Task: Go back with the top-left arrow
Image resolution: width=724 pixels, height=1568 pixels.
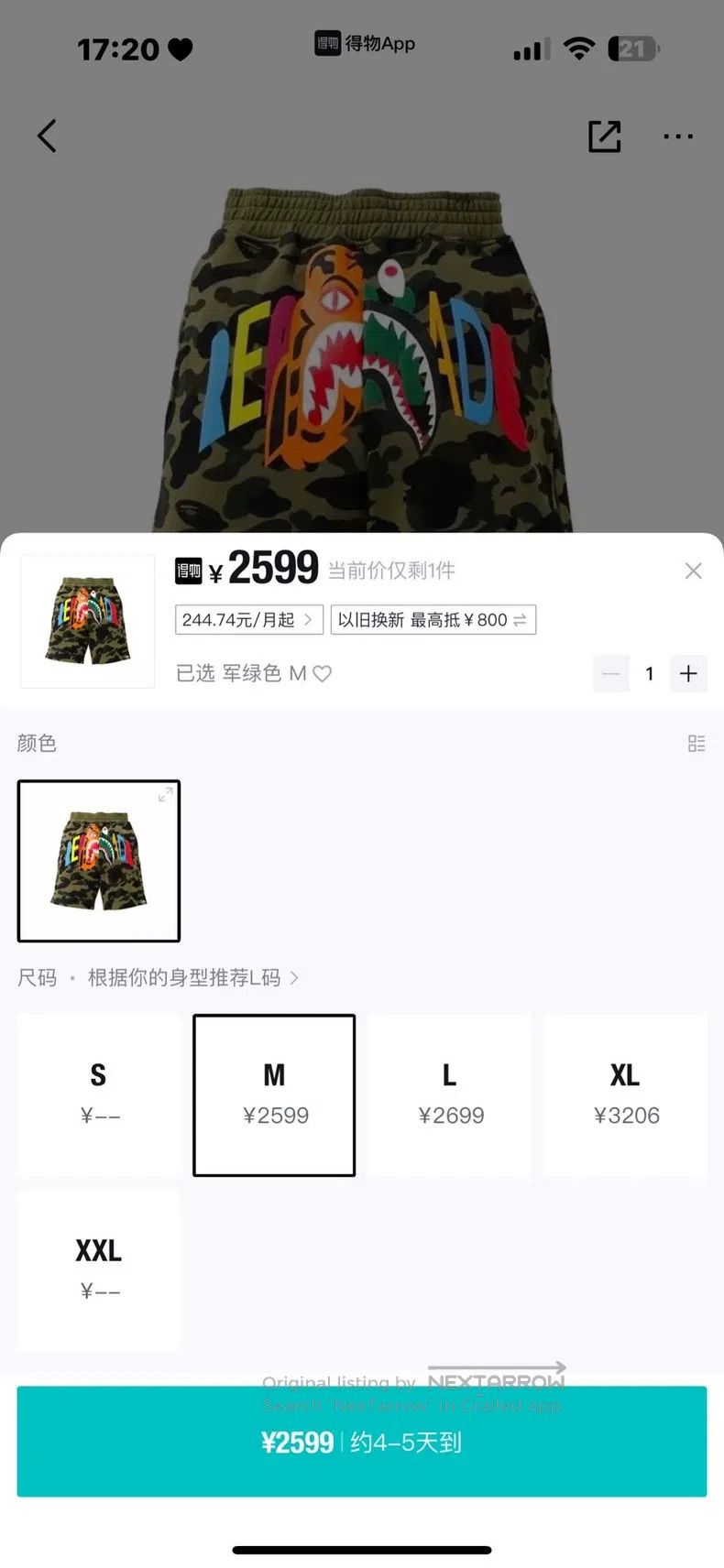Action: click(47, 136)
